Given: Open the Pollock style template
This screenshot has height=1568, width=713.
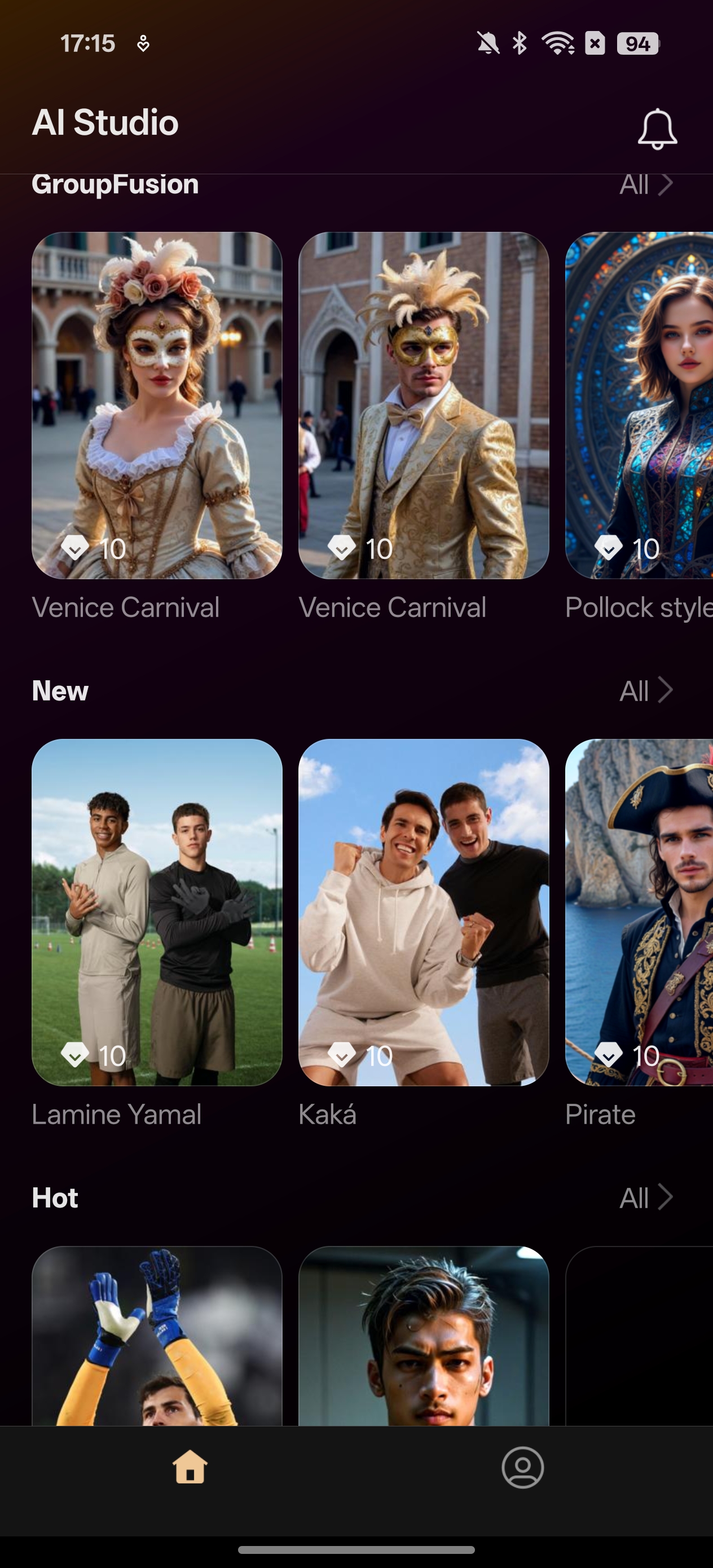Looking at the screenshot, I should 639,406.
